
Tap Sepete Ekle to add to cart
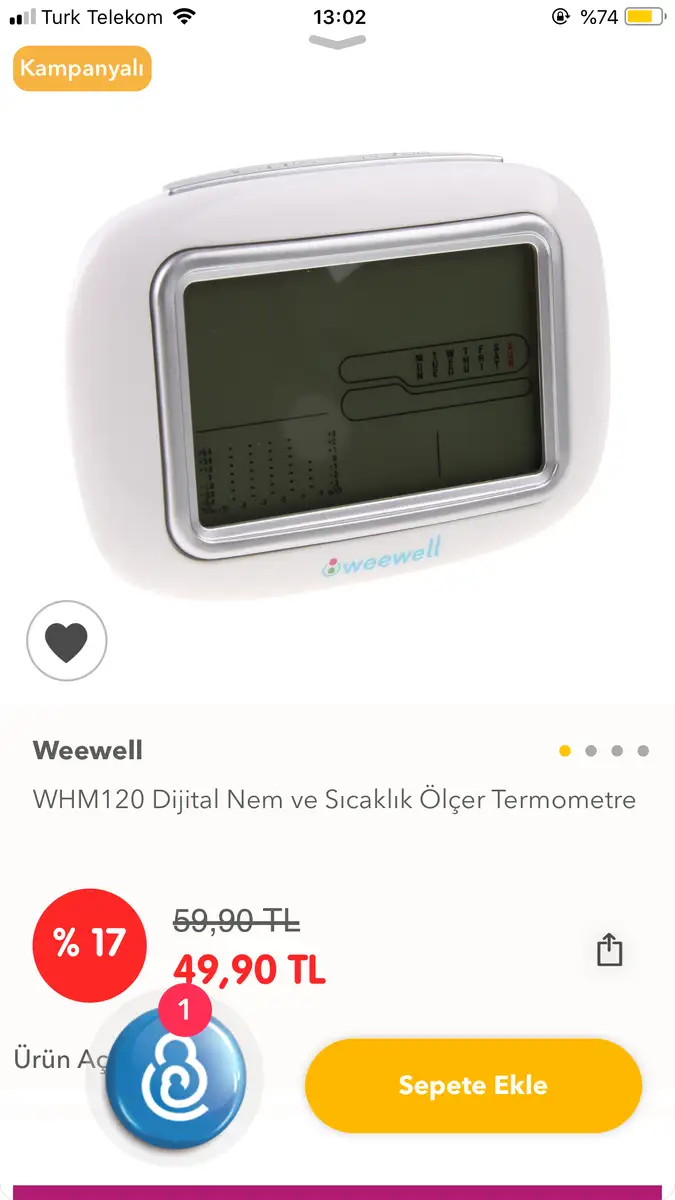473,1086
